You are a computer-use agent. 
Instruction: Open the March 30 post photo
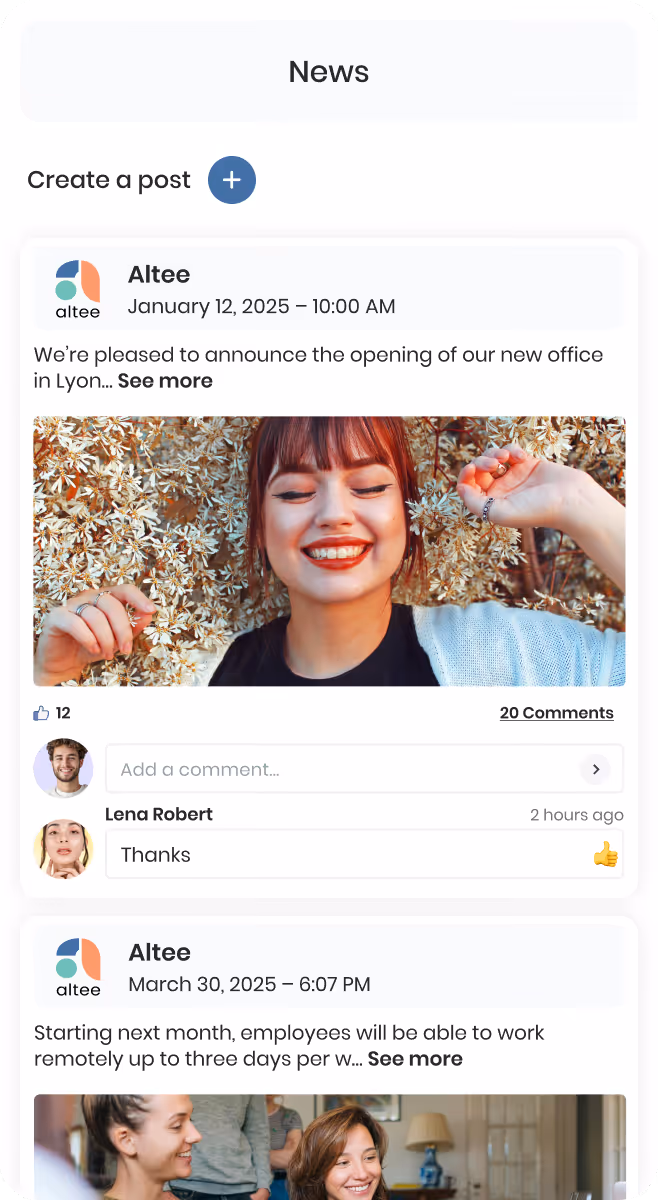[x=329, y=1146]
